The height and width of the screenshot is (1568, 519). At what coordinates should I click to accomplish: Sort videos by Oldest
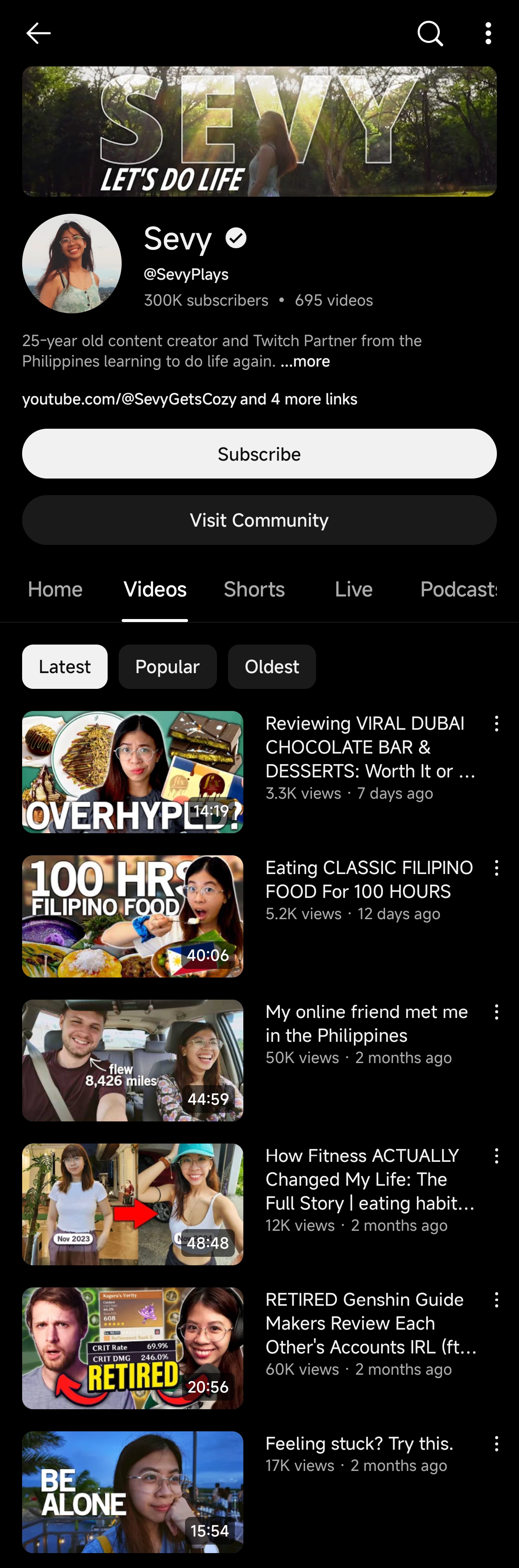(x=272, y=667)
